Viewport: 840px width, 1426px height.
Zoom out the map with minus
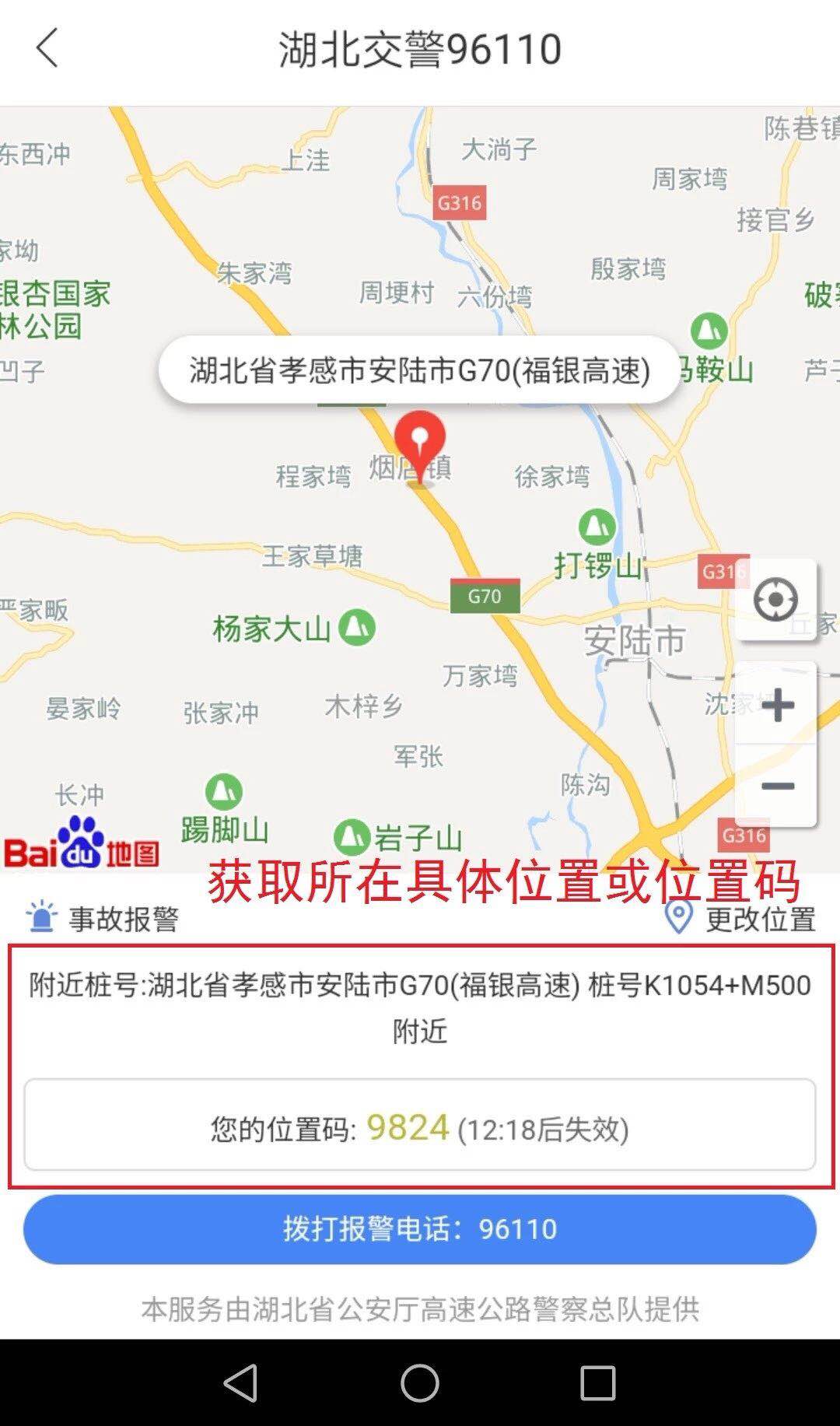point(776,786)
